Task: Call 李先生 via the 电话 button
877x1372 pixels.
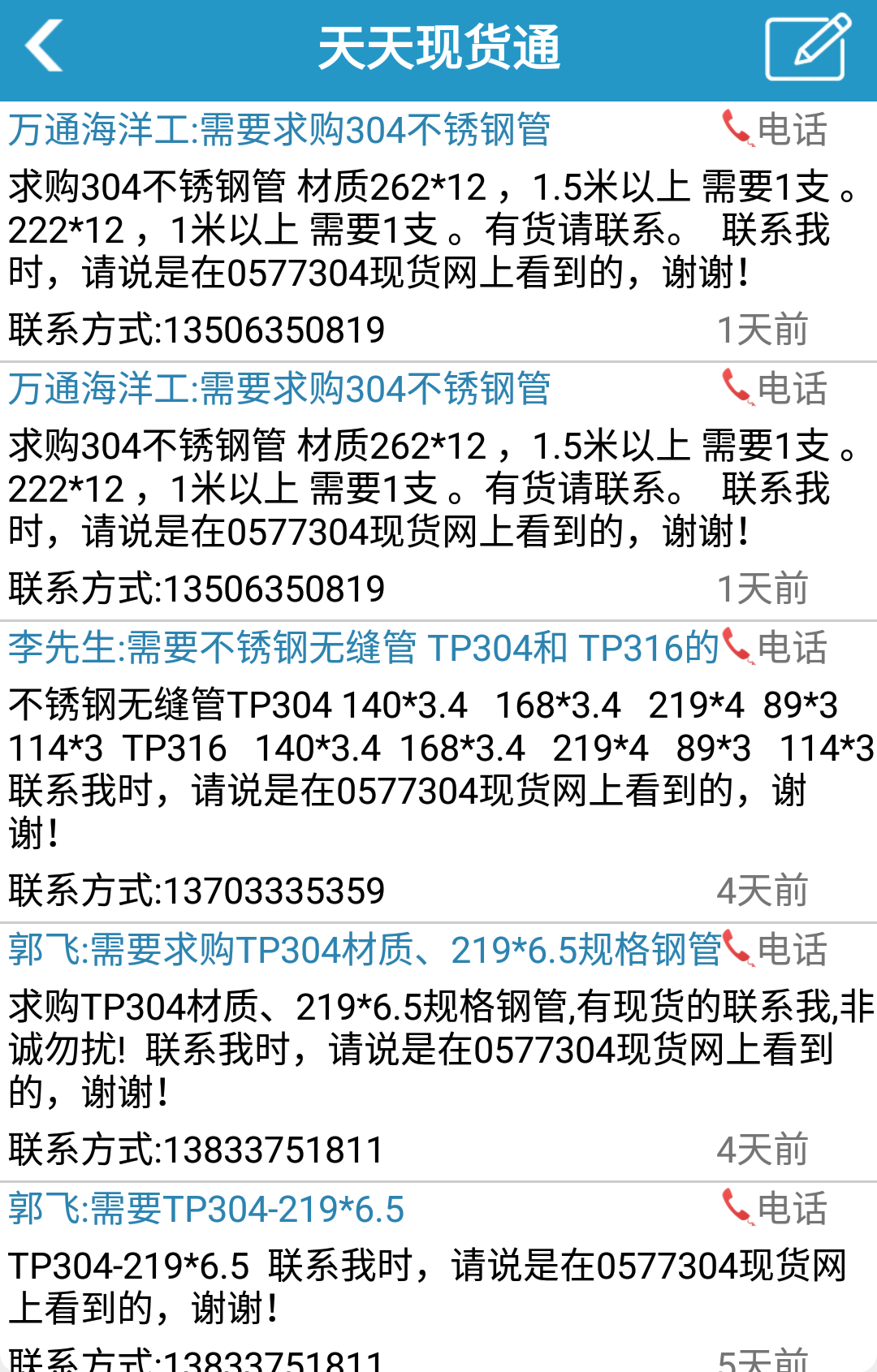Action: (775, 648)
